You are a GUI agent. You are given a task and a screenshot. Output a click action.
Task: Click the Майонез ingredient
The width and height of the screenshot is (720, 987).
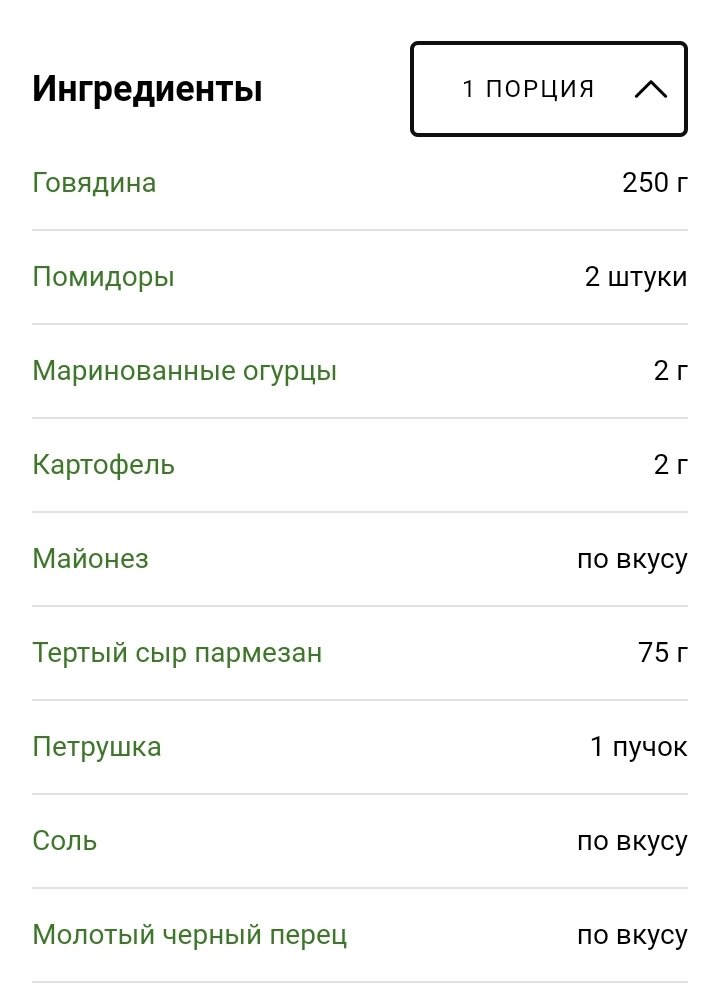[x=89, y=559]
